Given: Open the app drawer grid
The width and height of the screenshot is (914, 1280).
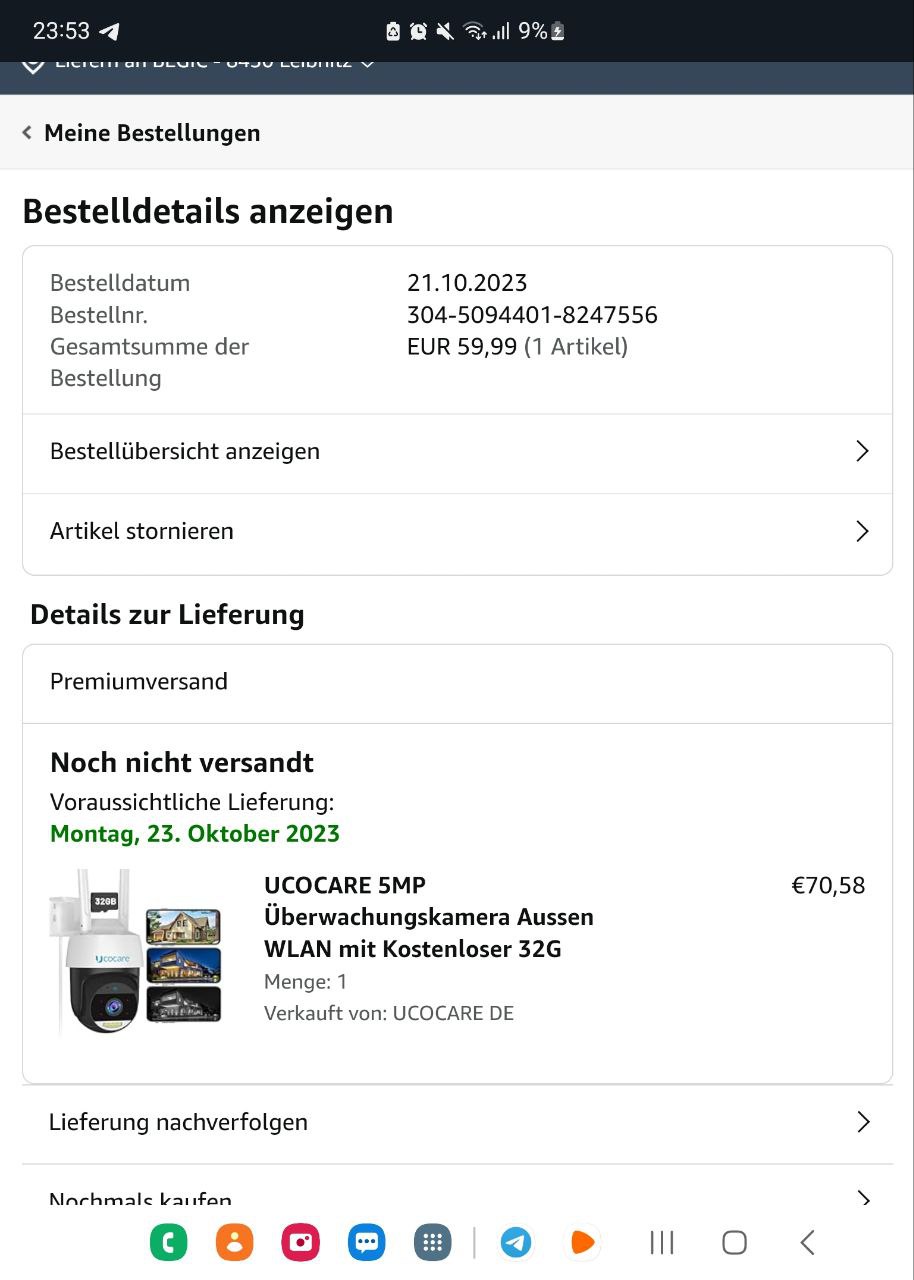Looking at the screenshot, I should click(x=432, y=1243).
